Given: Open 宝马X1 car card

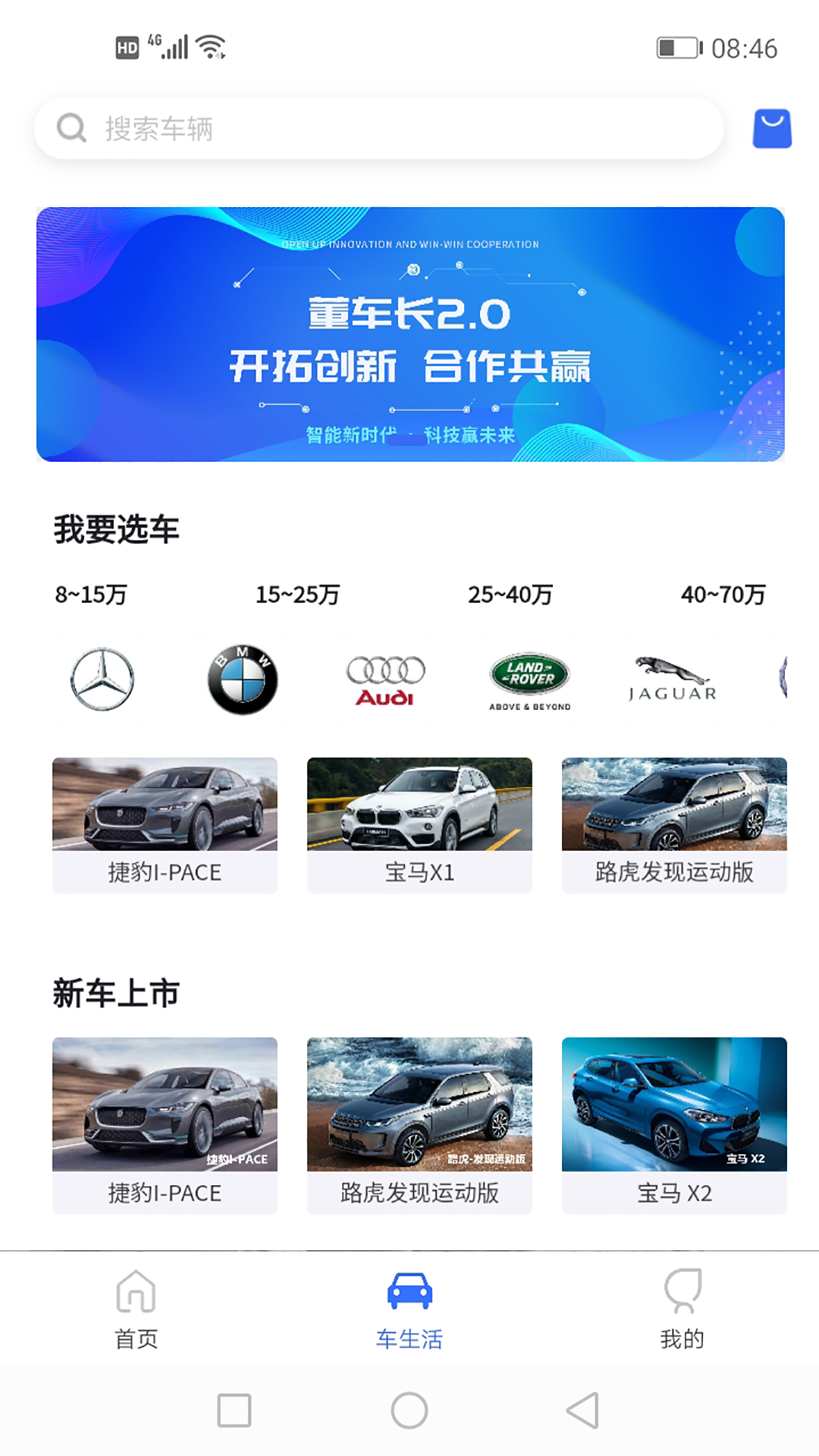Looking at the screenshot, I should [419, 825].
